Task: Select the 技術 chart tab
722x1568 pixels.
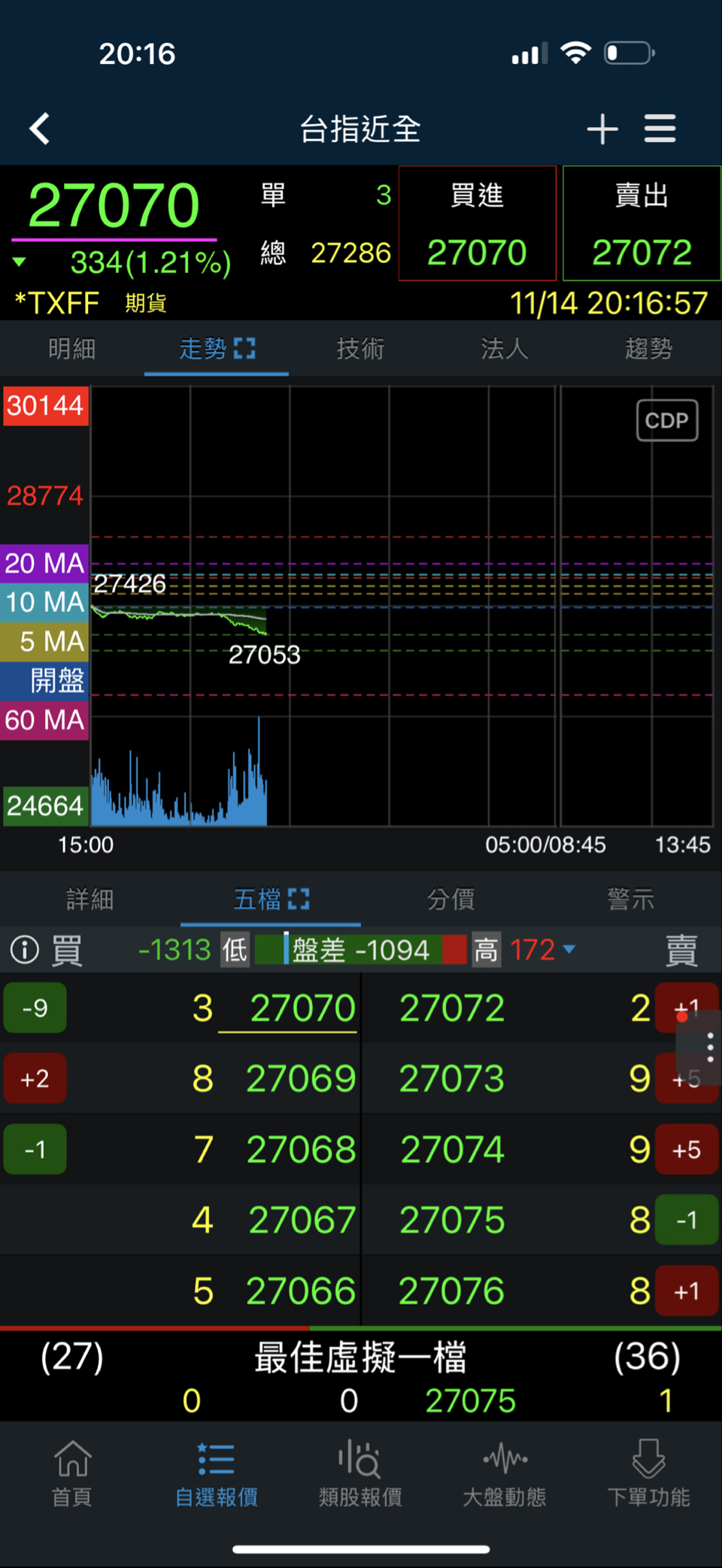Action: point(360,349)
